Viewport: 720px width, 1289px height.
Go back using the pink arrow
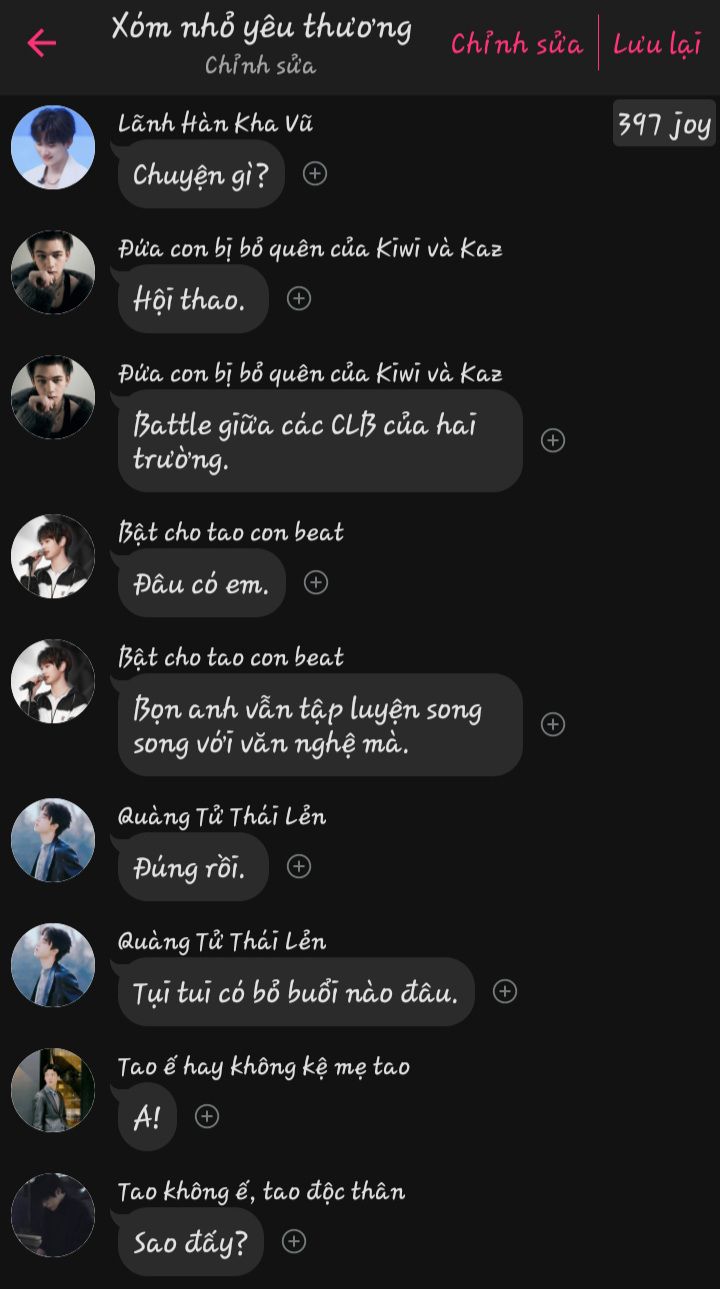tap(42, 43)
